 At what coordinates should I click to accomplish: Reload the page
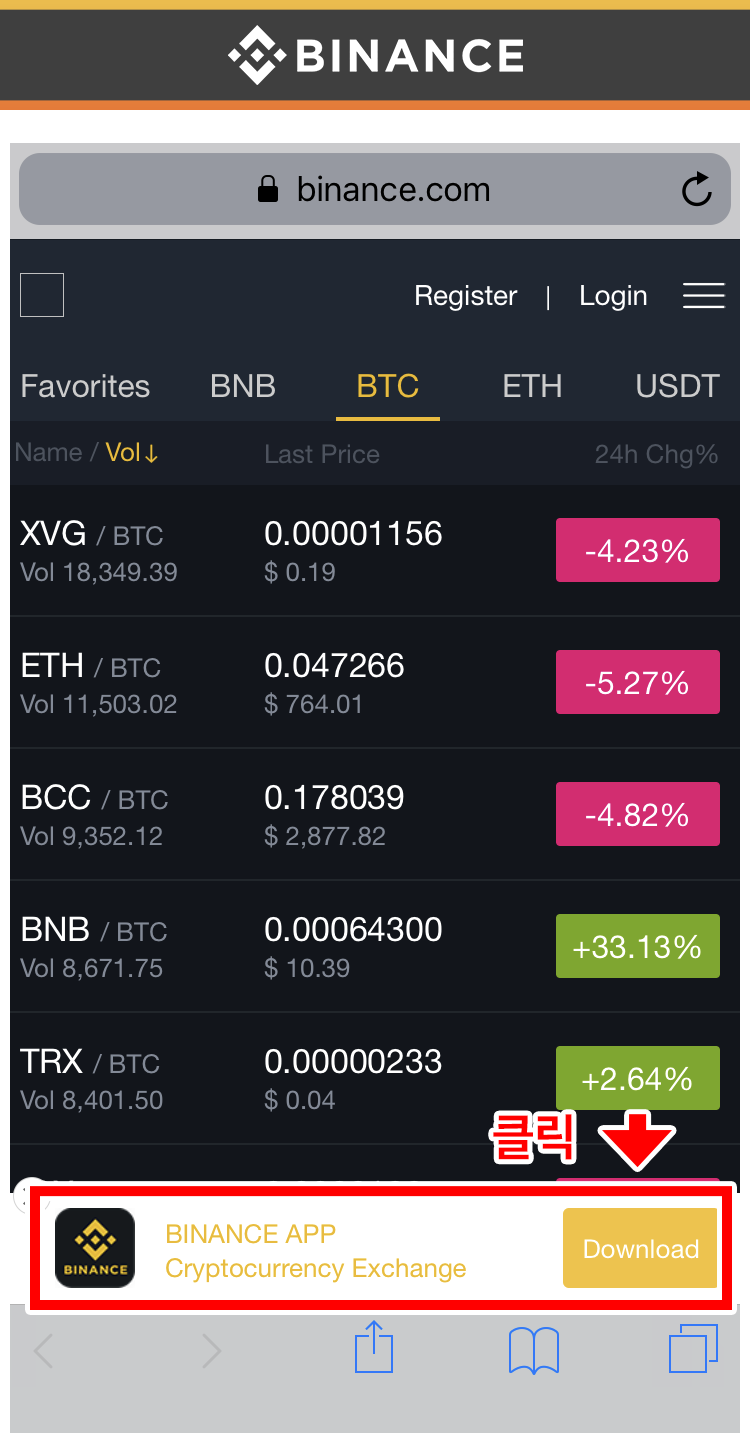pyautogui.click(x=696, y=189)
